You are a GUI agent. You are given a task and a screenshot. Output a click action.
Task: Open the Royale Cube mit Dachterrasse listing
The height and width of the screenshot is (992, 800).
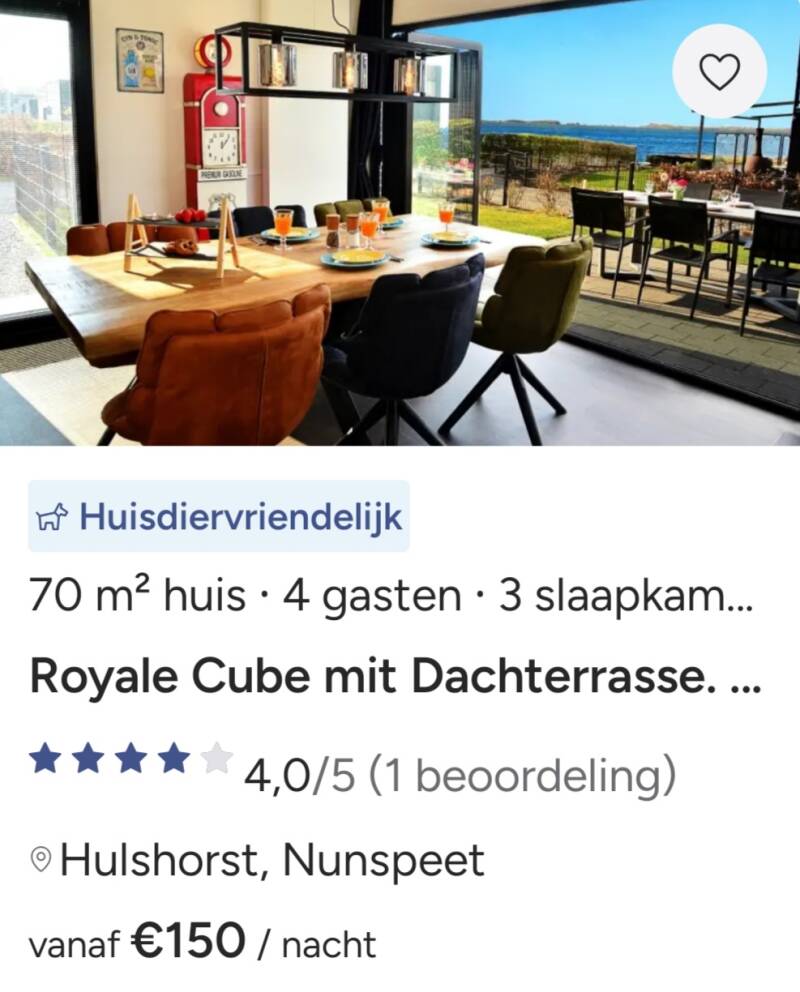pyautogui.click(x=396, y=676)
